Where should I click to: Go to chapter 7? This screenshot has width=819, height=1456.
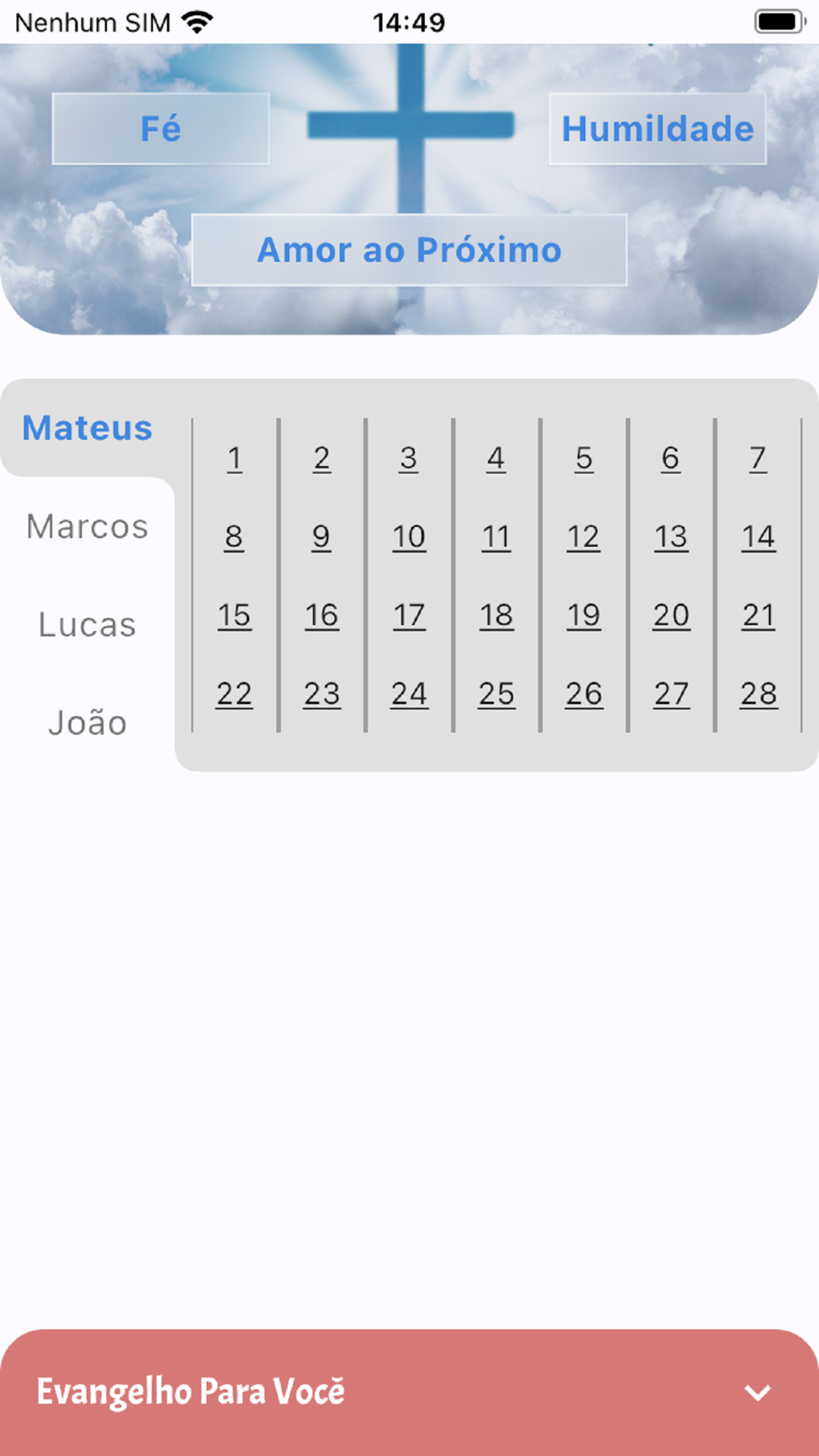tap(758, 459)
